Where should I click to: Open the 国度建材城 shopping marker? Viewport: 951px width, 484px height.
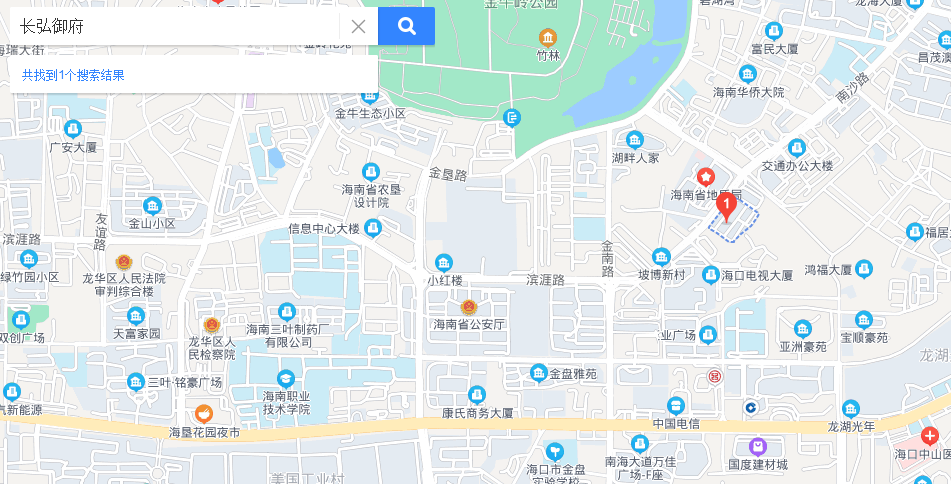(x=758, y=446)
